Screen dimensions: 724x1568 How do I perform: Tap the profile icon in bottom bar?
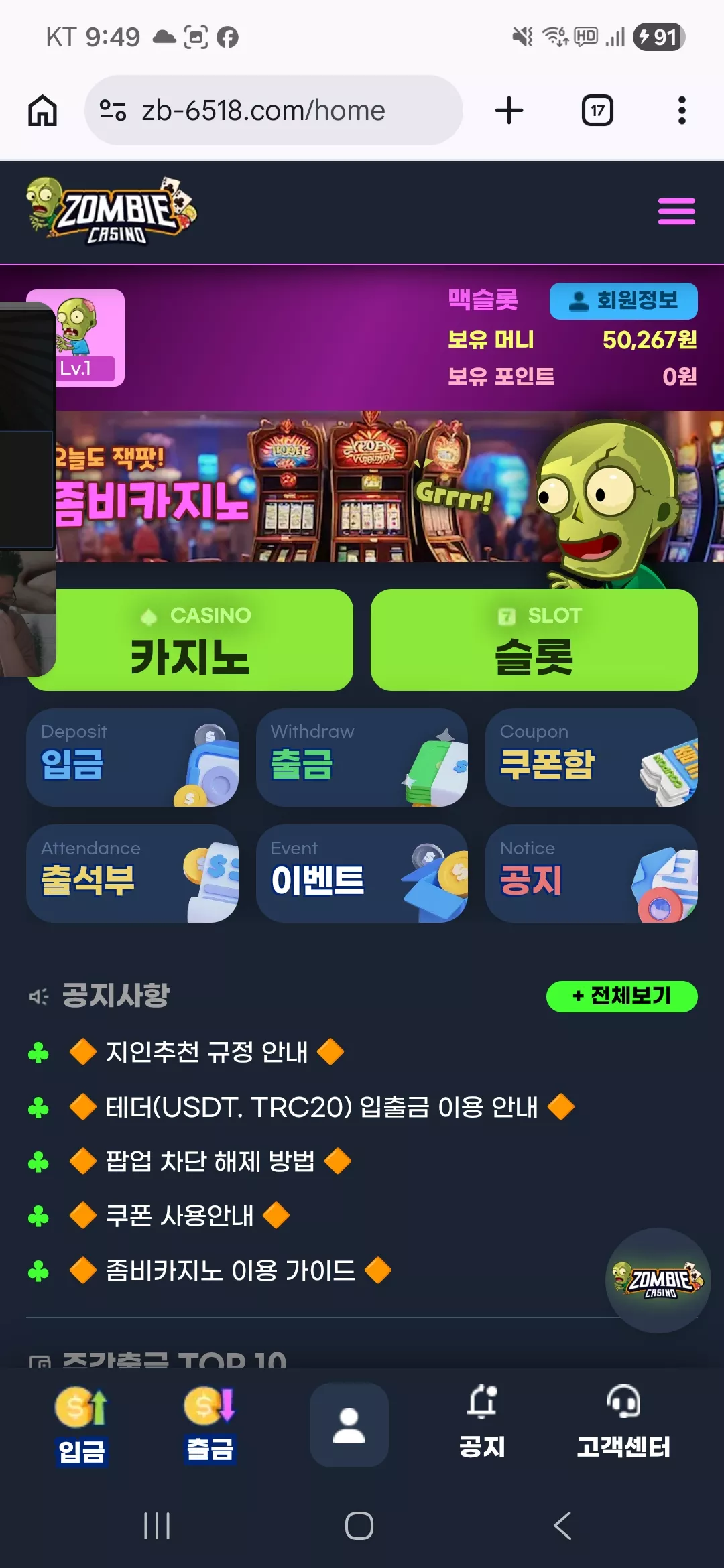pos(349,1425)
